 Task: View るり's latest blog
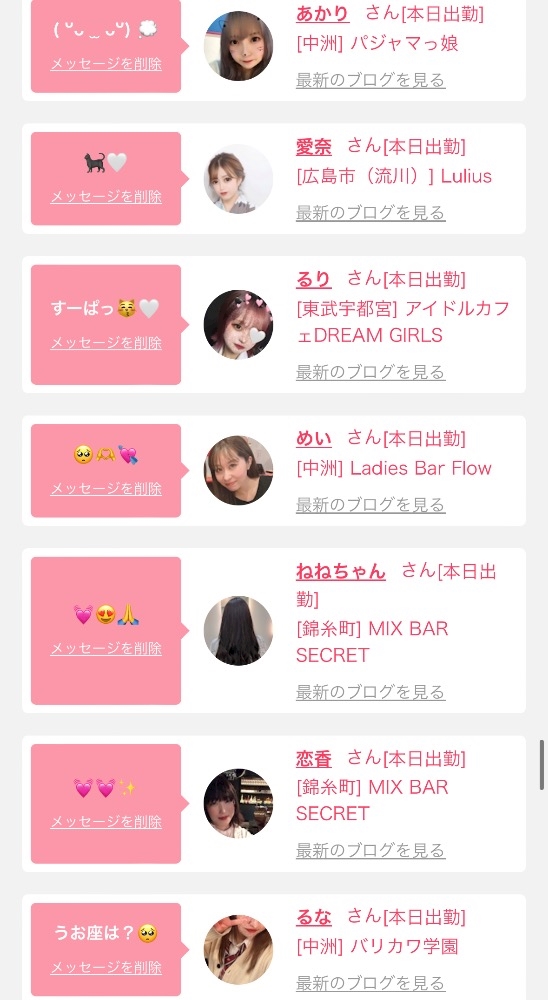pyautogui.click(x=371, y=372)
